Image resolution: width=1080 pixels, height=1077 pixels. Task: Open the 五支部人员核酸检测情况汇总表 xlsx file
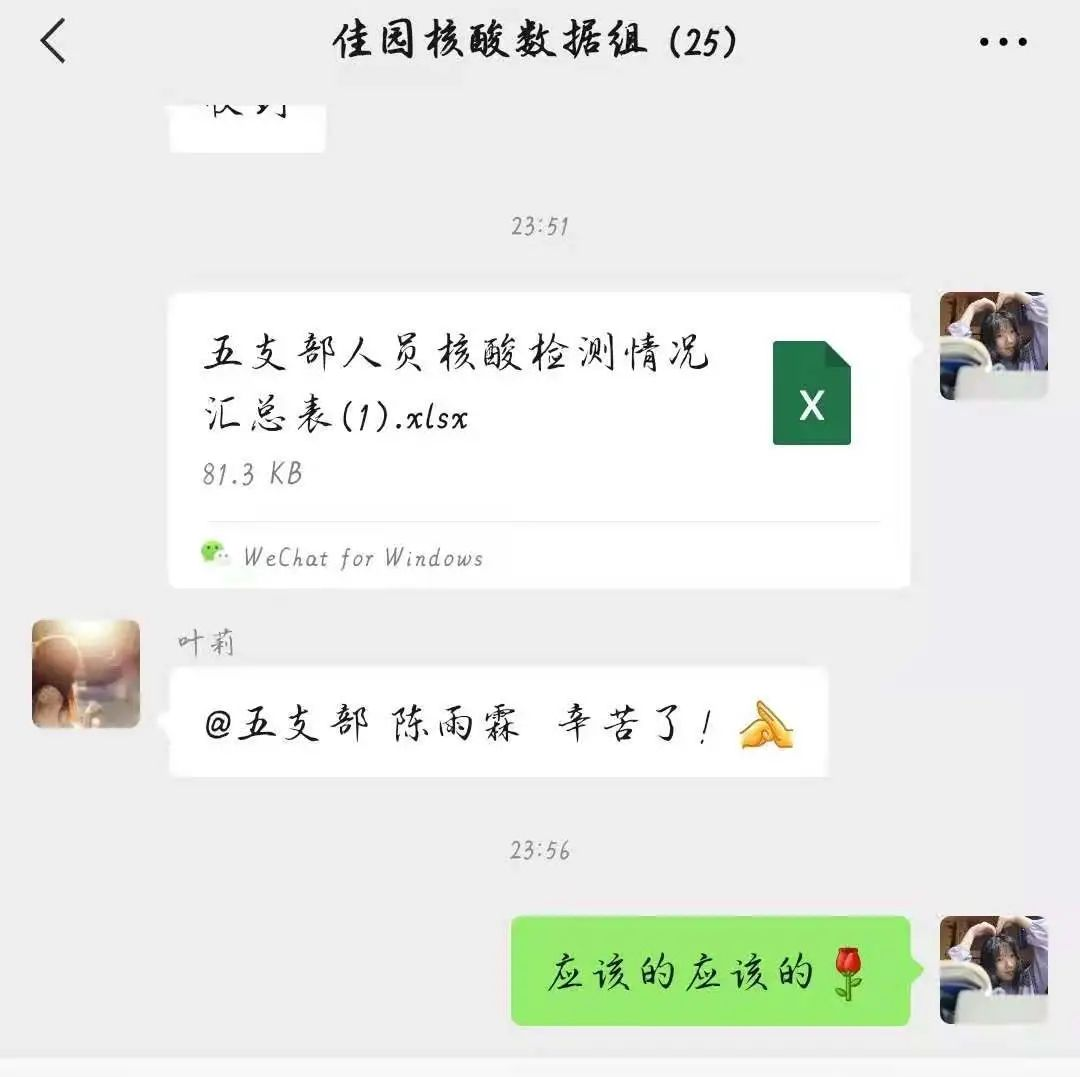(x=538, y=408)
